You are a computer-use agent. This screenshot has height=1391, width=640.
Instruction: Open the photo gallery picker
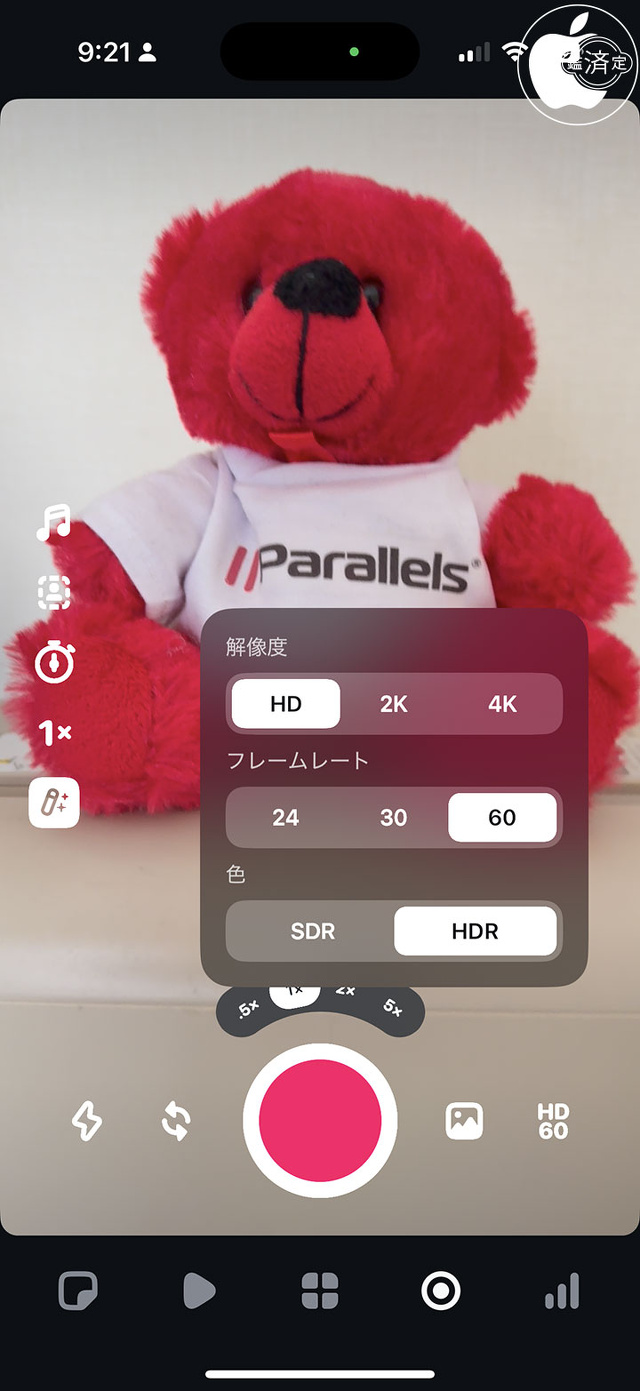click(464, 1121)
